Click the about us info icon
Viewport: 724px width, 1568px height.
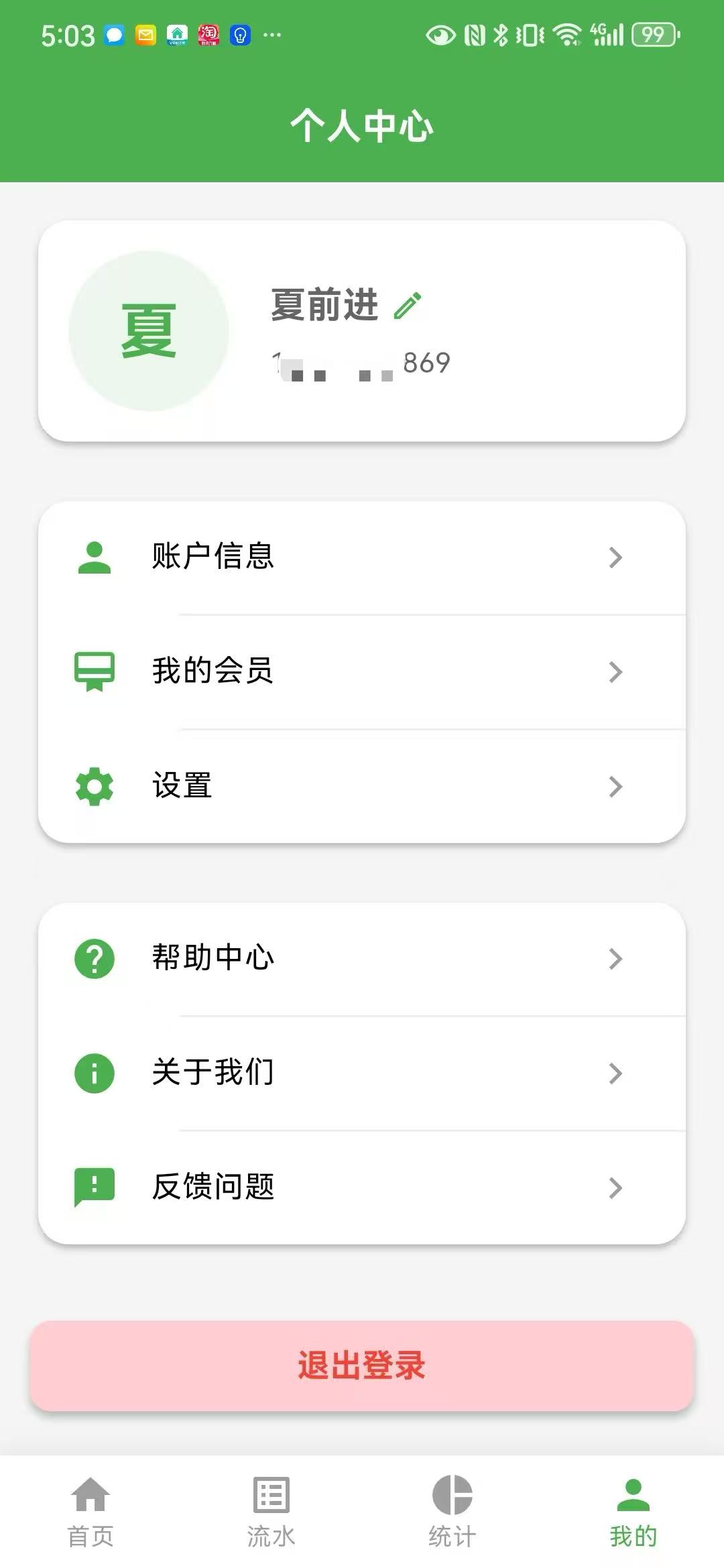94,1072
